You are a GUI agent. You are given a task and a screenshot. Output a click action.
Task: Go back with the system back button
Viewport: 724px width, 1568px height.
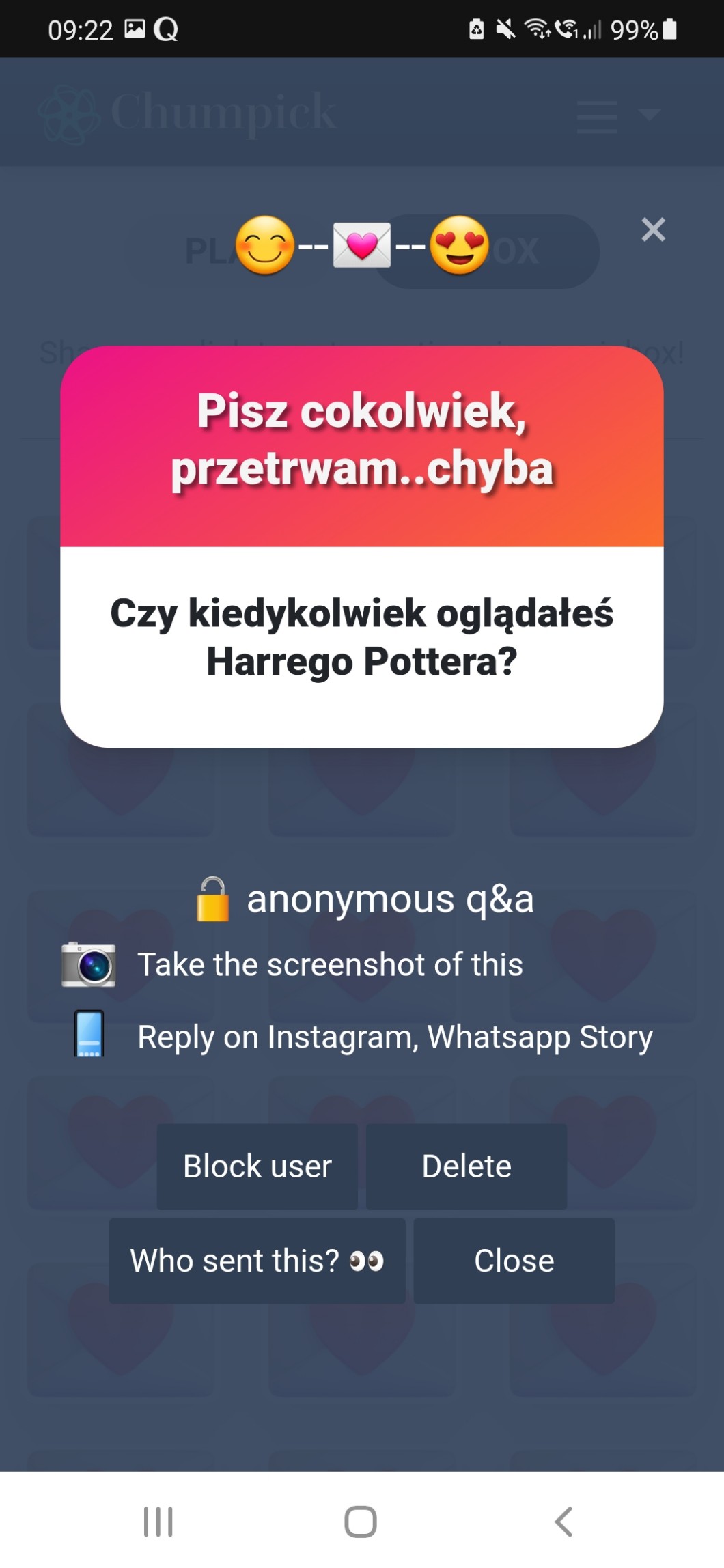(563, 1522)
